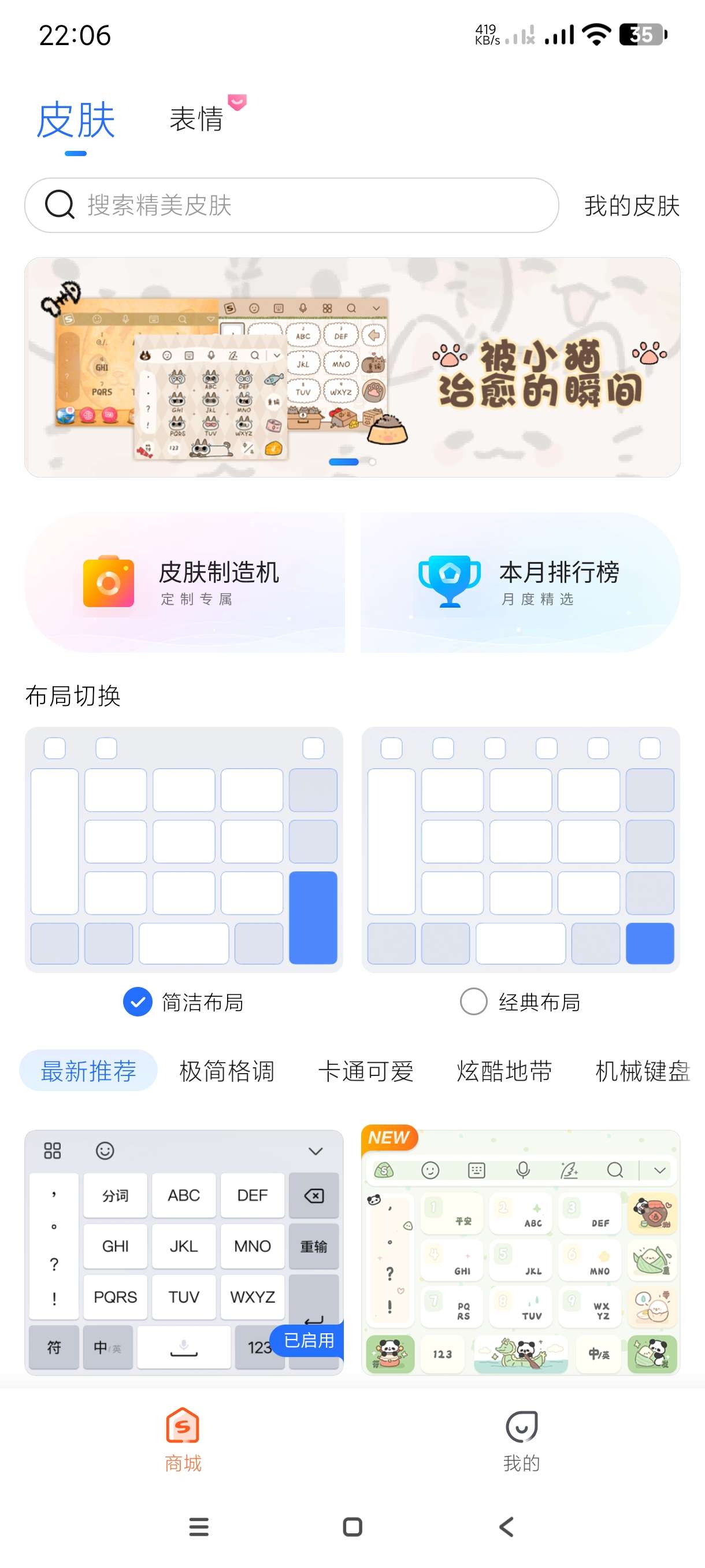Screen dimensions: 705x1568
Task: View 本月排行榜
Action: [x=520, y=583]
